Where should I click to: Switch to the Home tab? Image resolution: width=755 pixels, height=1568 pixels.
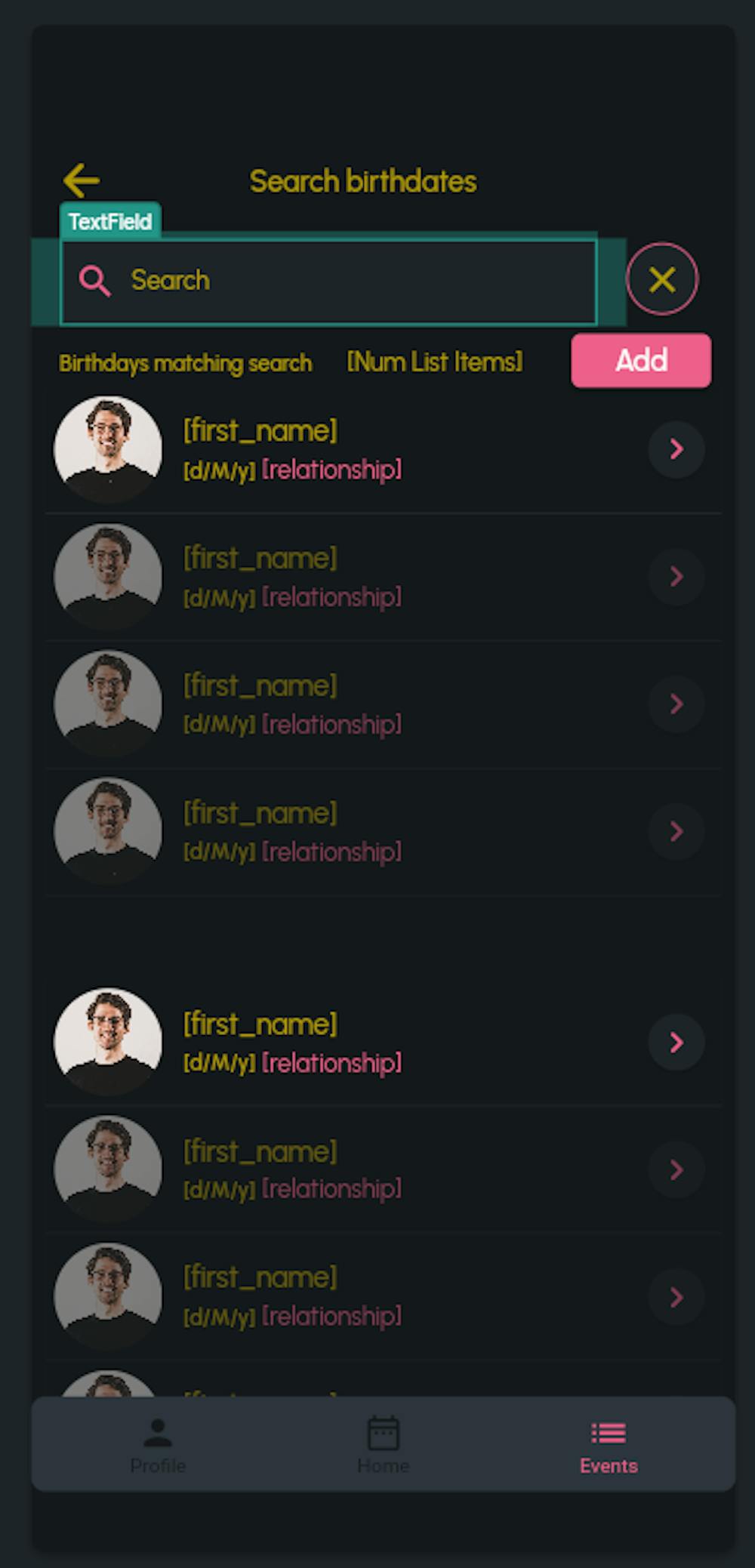[x=383, y=1445]
